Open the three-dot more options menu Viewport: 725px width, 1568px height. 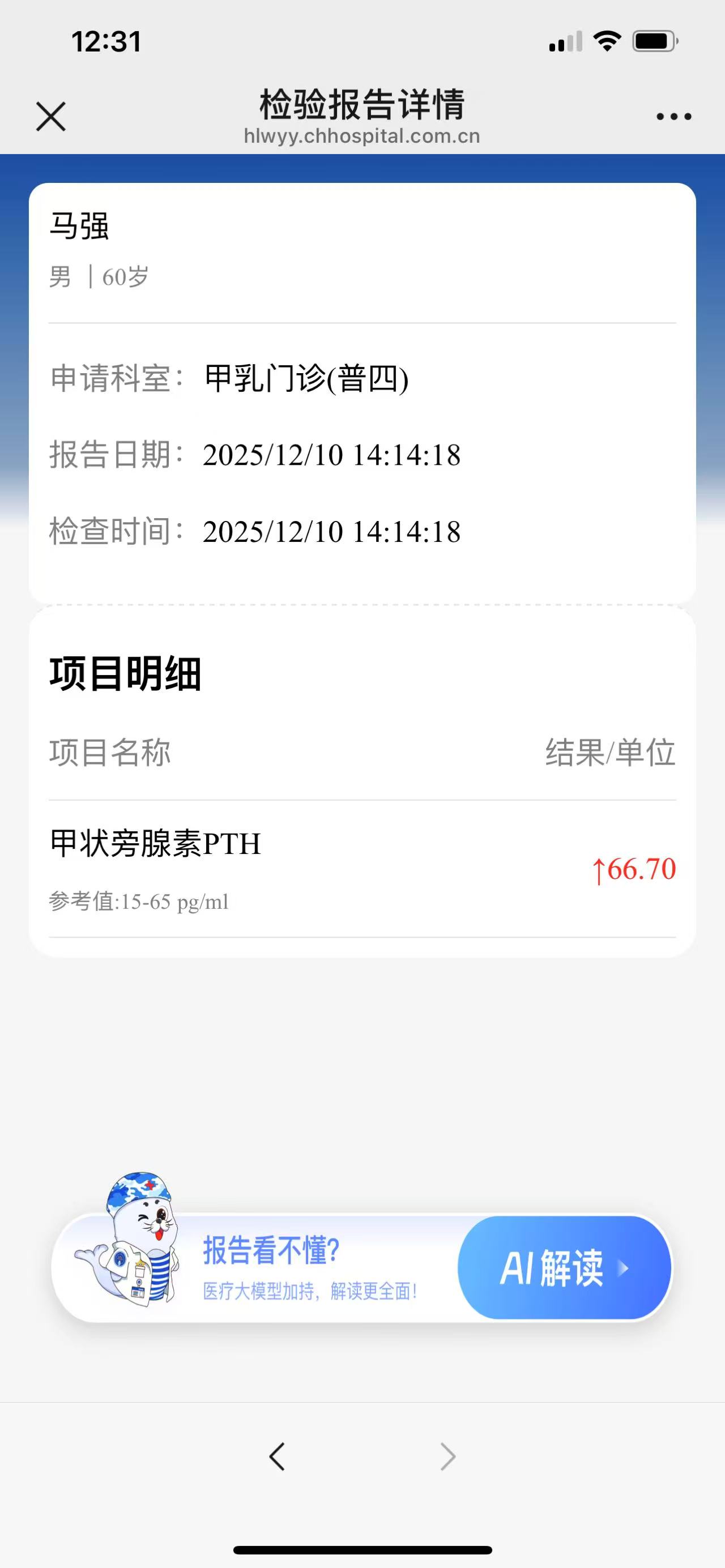pos(673,116)
